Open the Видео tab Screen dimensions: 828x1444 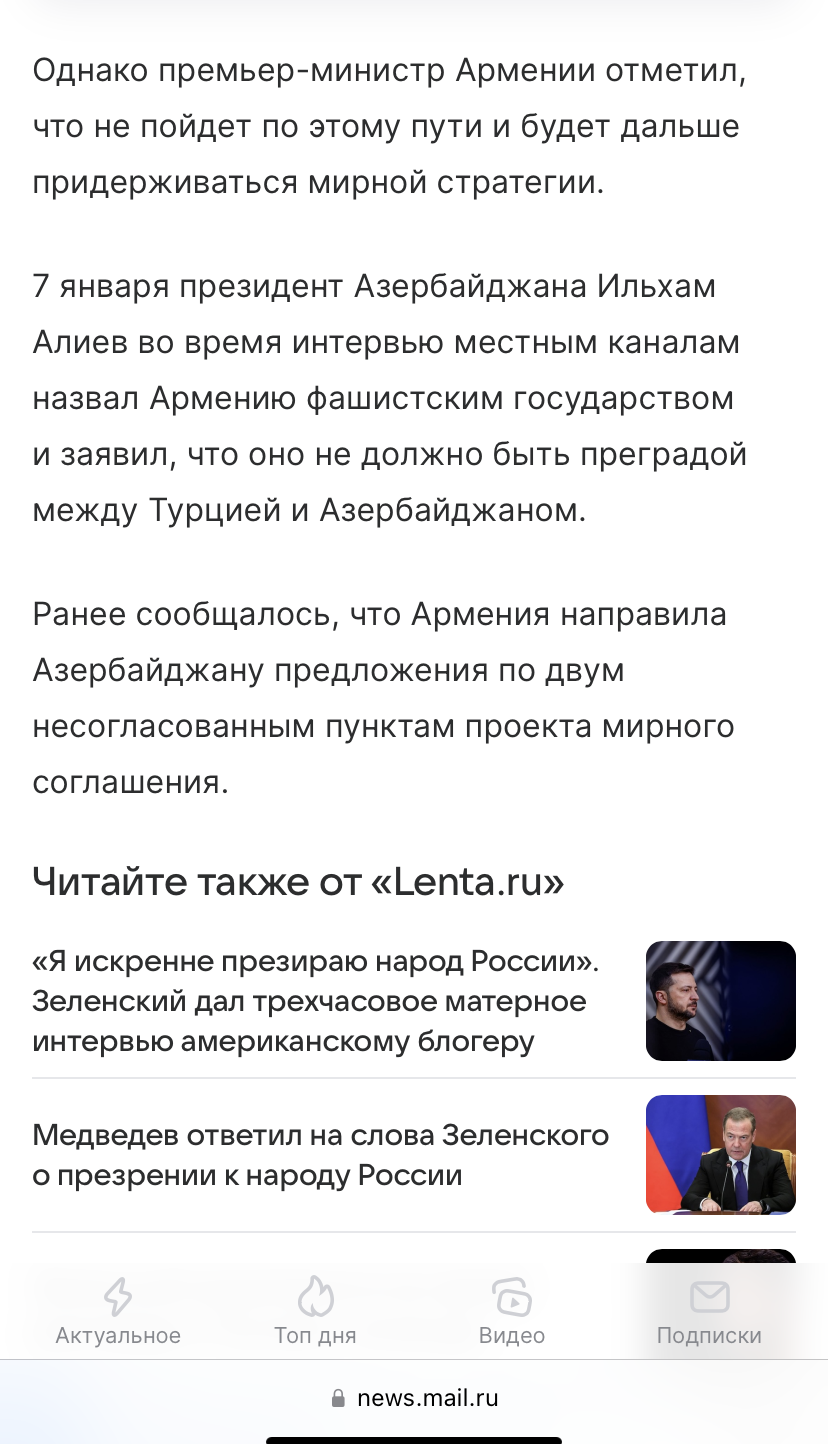pos(512,1312)
